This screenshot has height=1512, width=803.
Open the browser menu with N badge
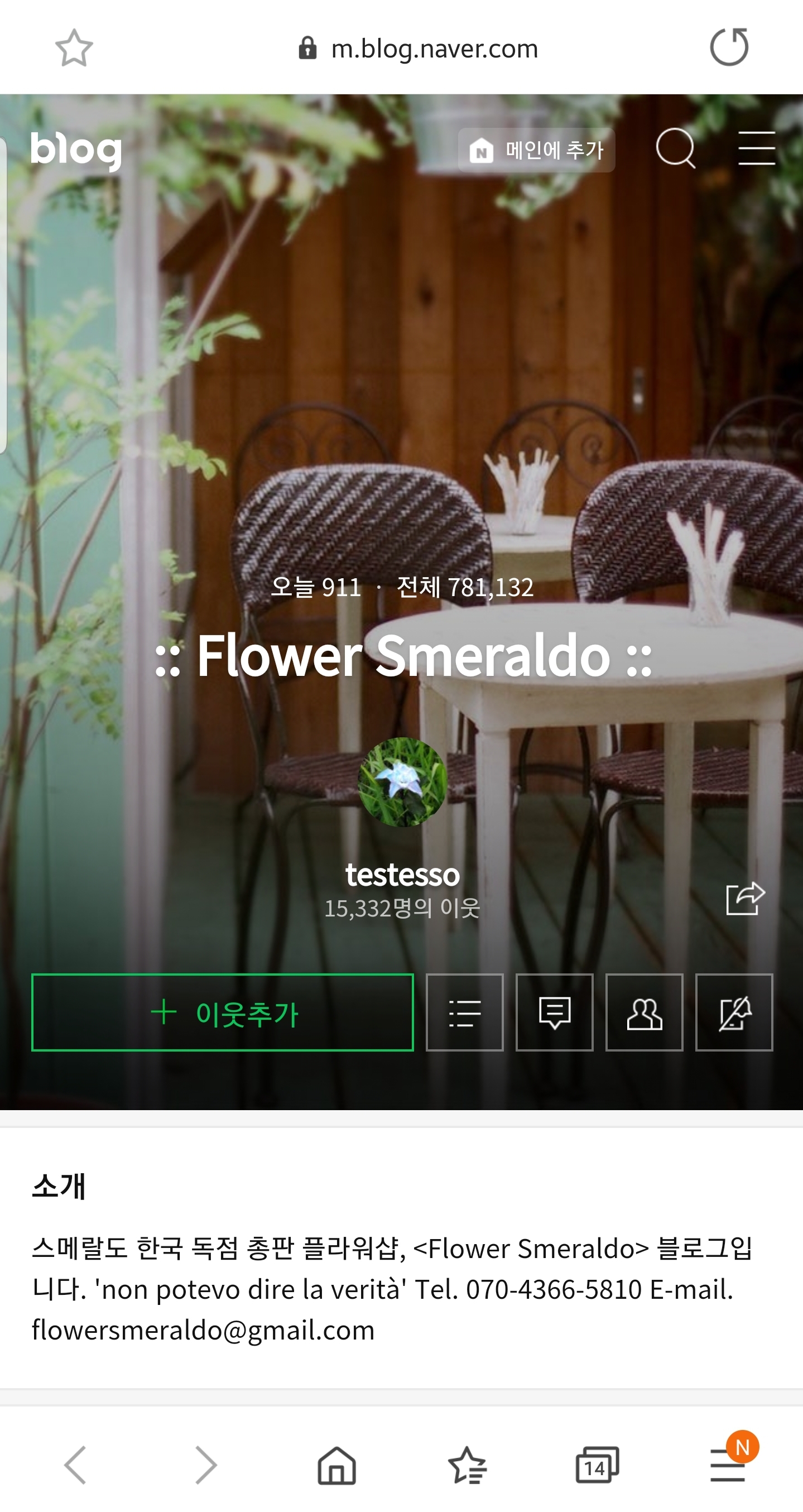point(728,1465)
